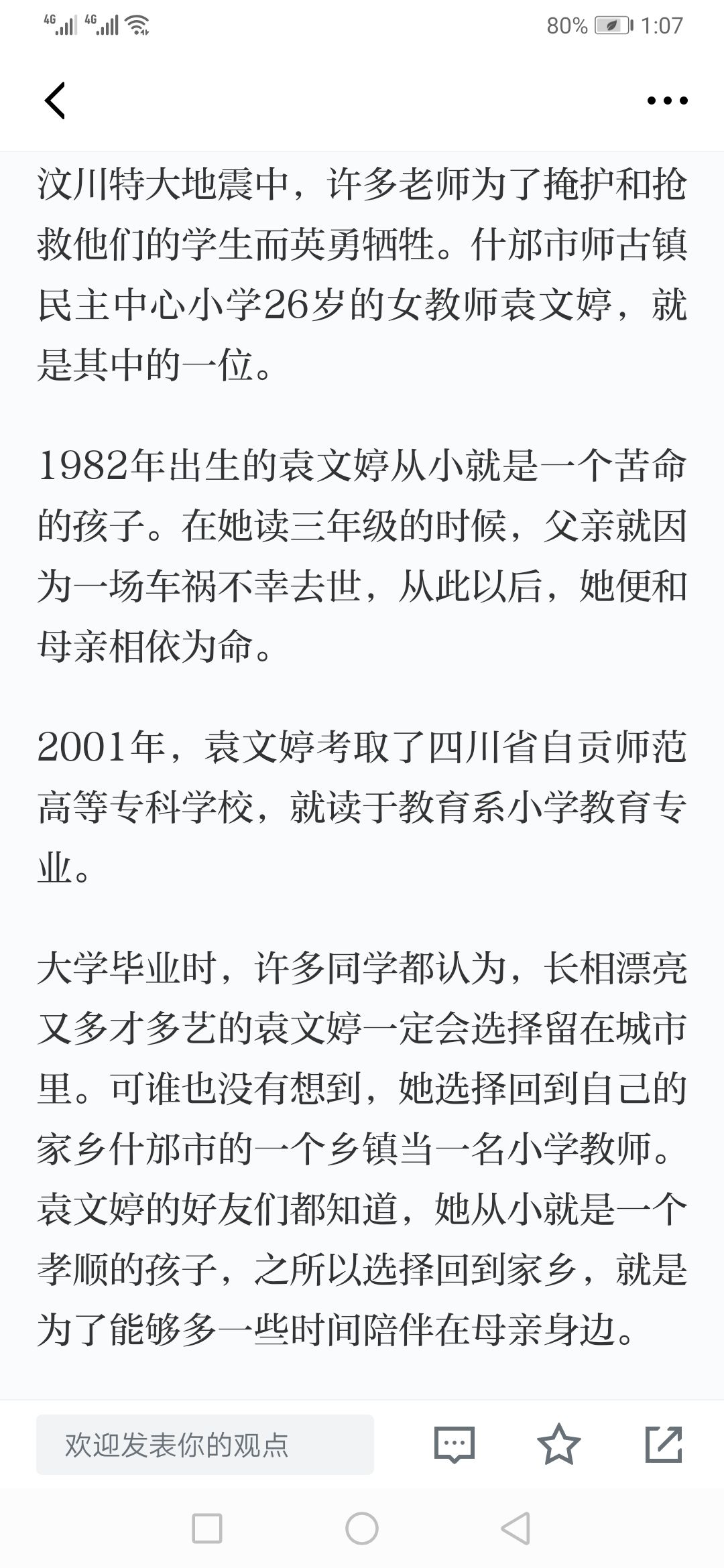Viewport: 724px width, 1568px height.
Task: Open the comments bubble icon
Action: point(455,1445)
